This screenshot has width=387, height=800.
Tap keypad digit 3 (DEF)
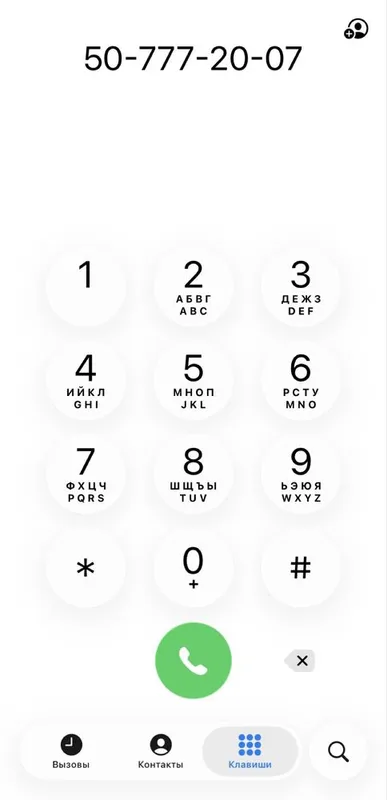(301, 287)
